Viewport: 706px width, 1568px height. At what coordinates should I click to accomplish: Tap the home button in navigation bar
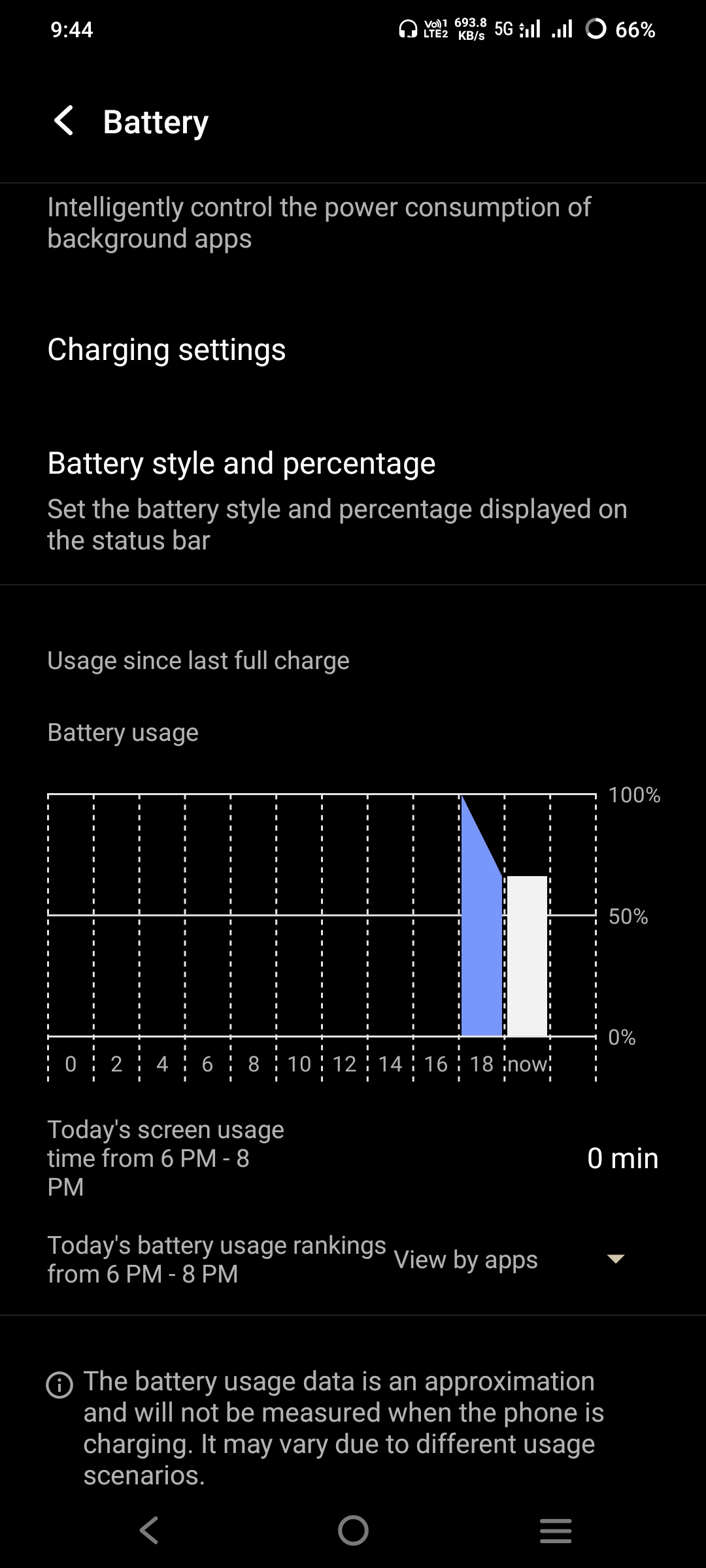pyautogui.click(x=353, y=1529)
